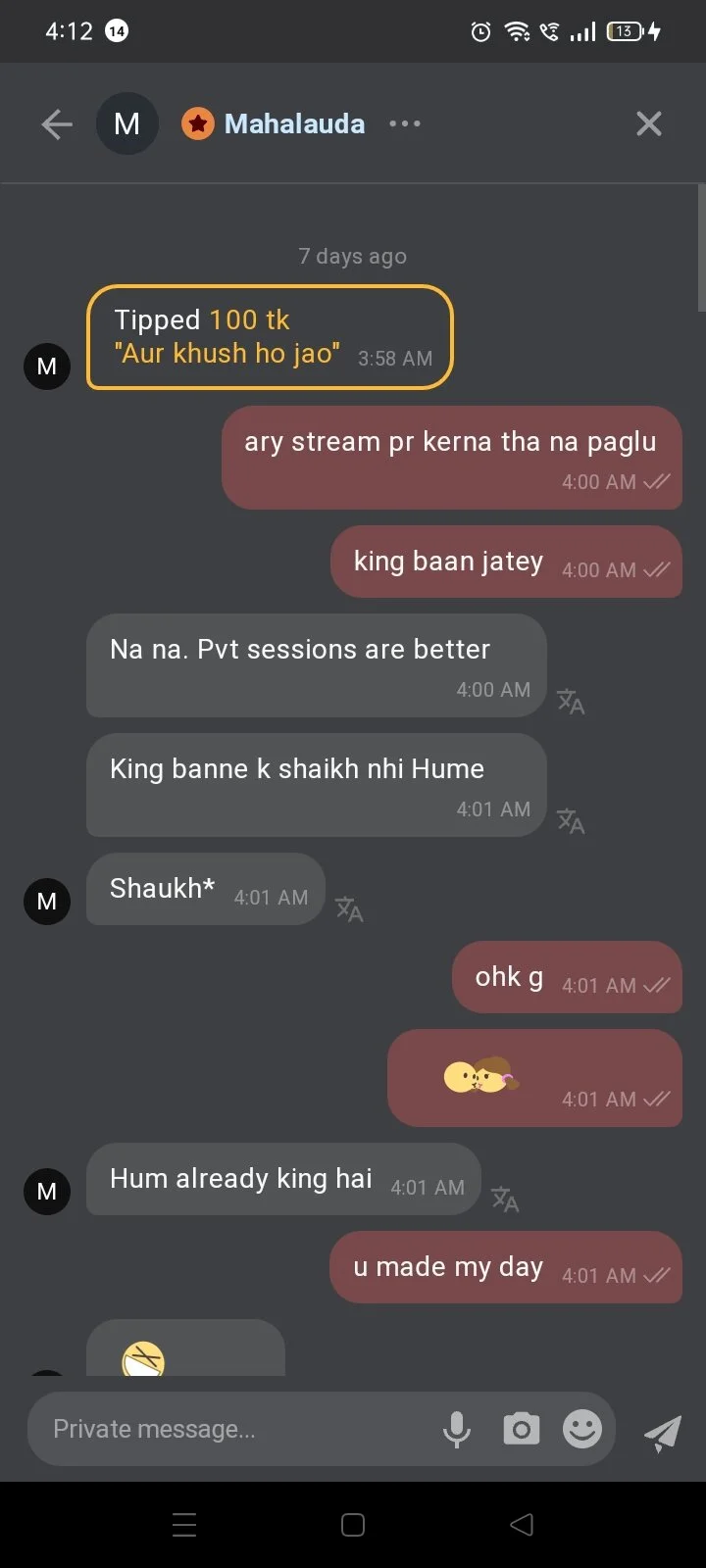Open the system recent apps menu
This screenshot has height=1568, width=706.
point(184,1525)
